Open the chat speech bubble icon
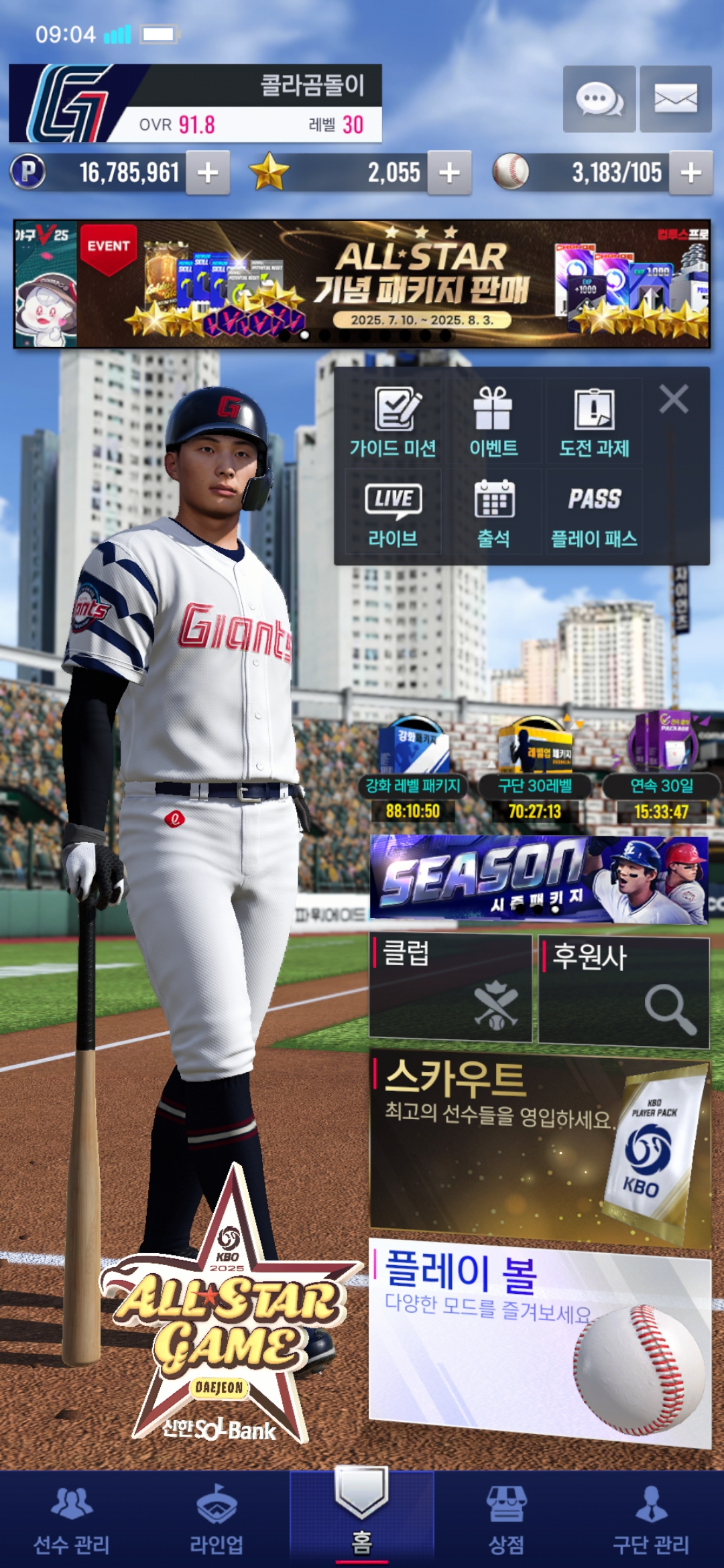This screenshot has height=1568, width=724. coord(599,99)
